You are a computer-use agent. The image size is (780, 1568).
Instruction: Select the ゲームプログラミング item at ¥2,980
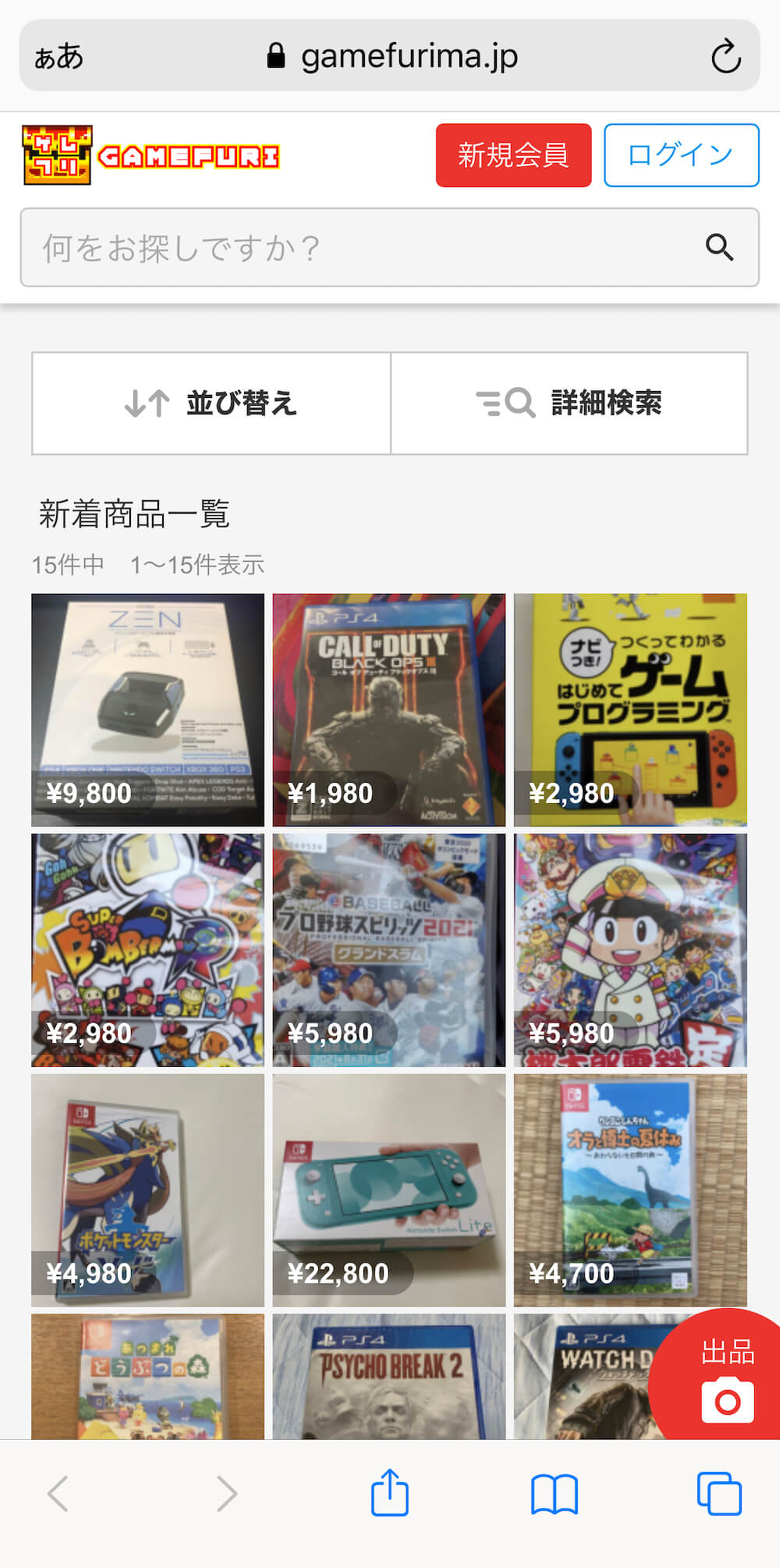point(630,709)
